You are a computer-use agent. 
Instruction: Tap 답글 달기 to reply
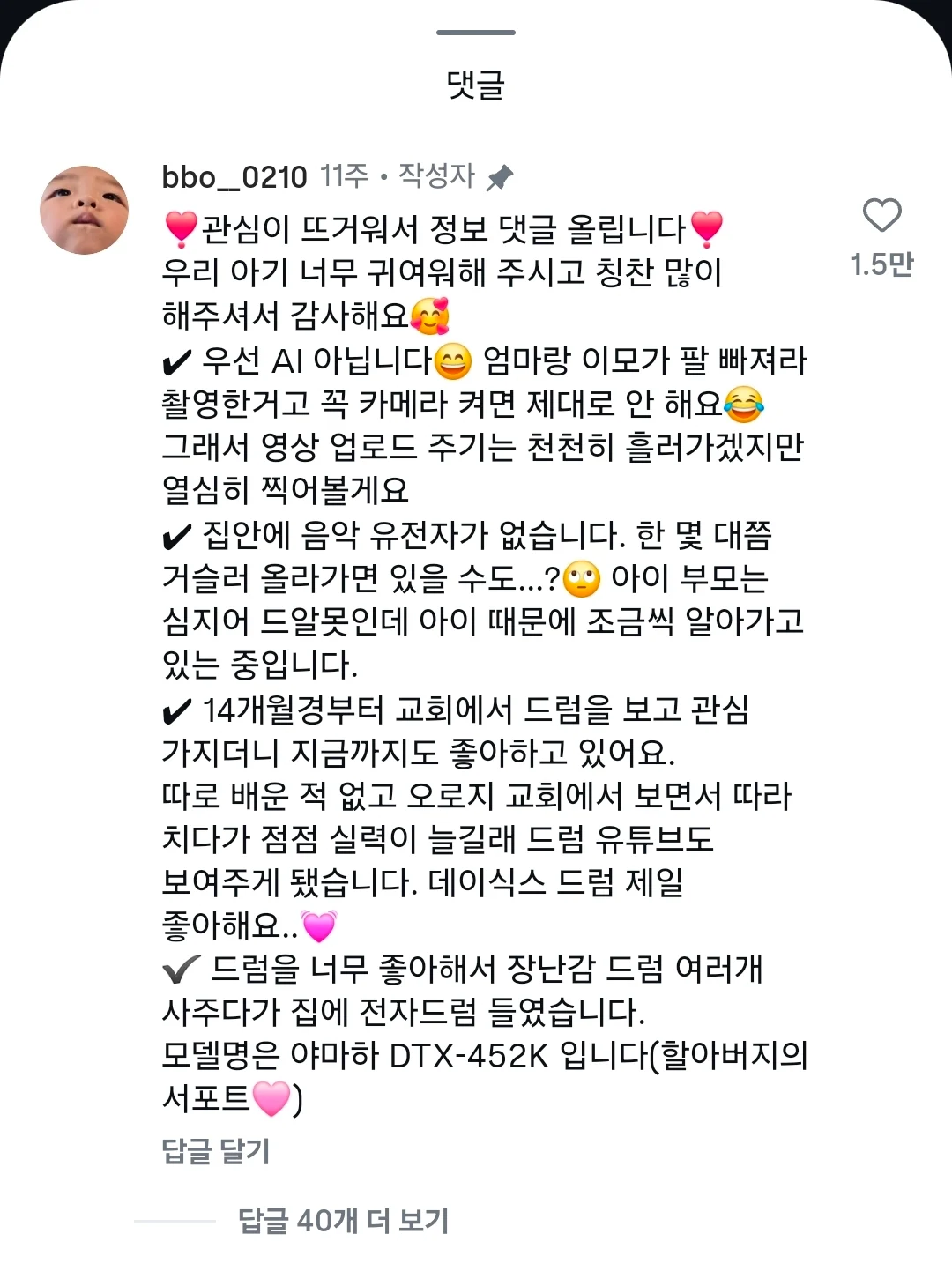point(216,1150)
